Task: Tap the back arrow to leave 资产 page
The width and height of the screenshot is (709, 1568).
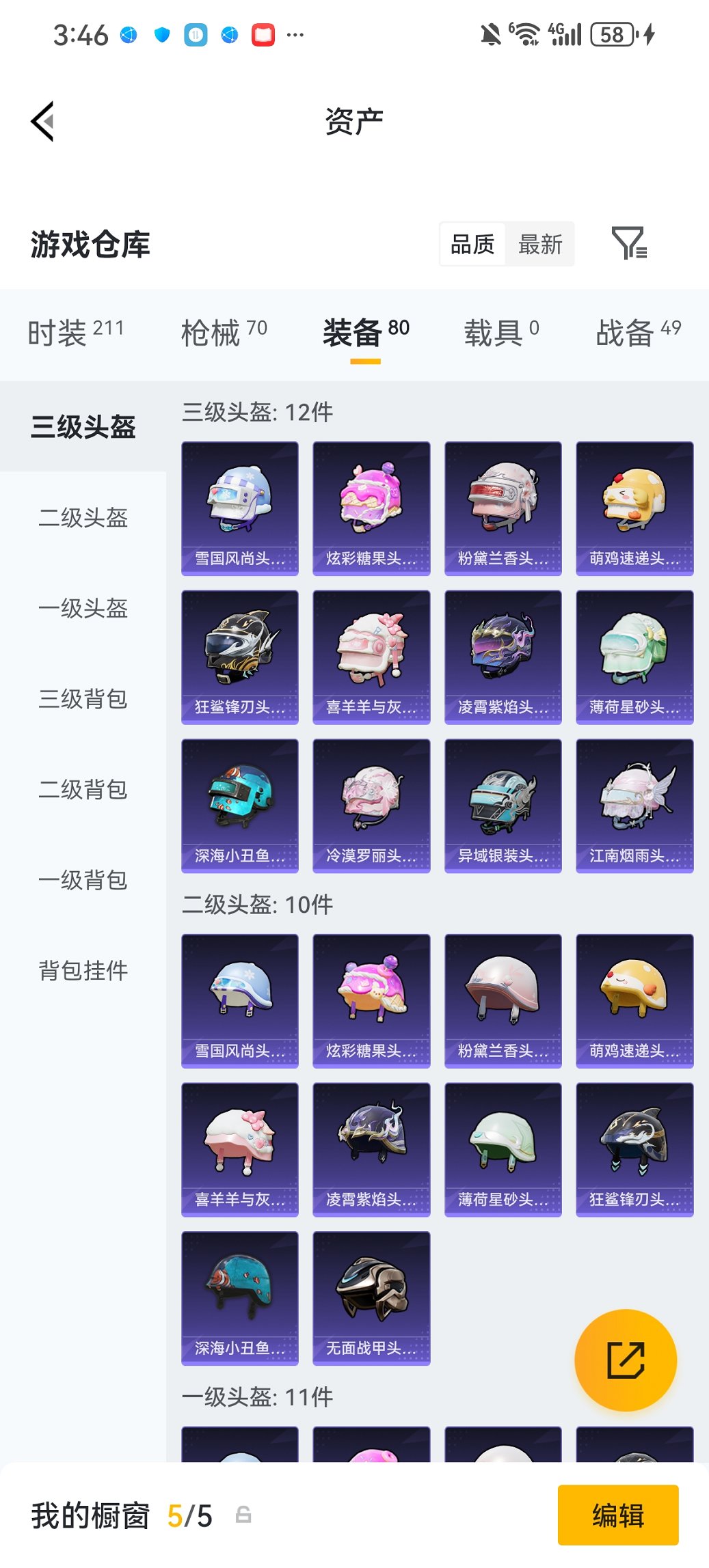Action: pos(42,120)
